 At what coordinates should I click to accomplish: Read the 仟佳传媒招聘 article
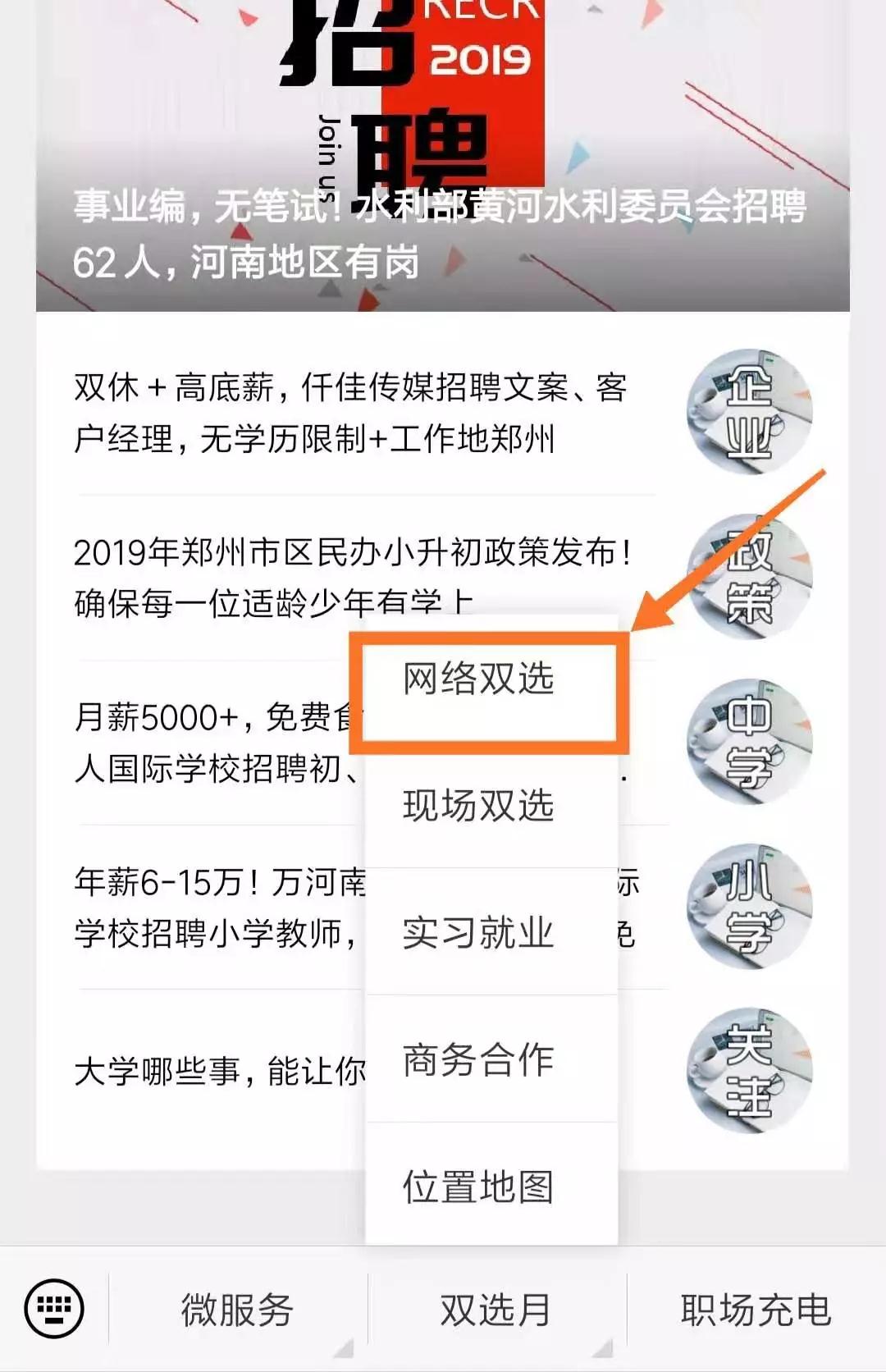tap(353, 413)
